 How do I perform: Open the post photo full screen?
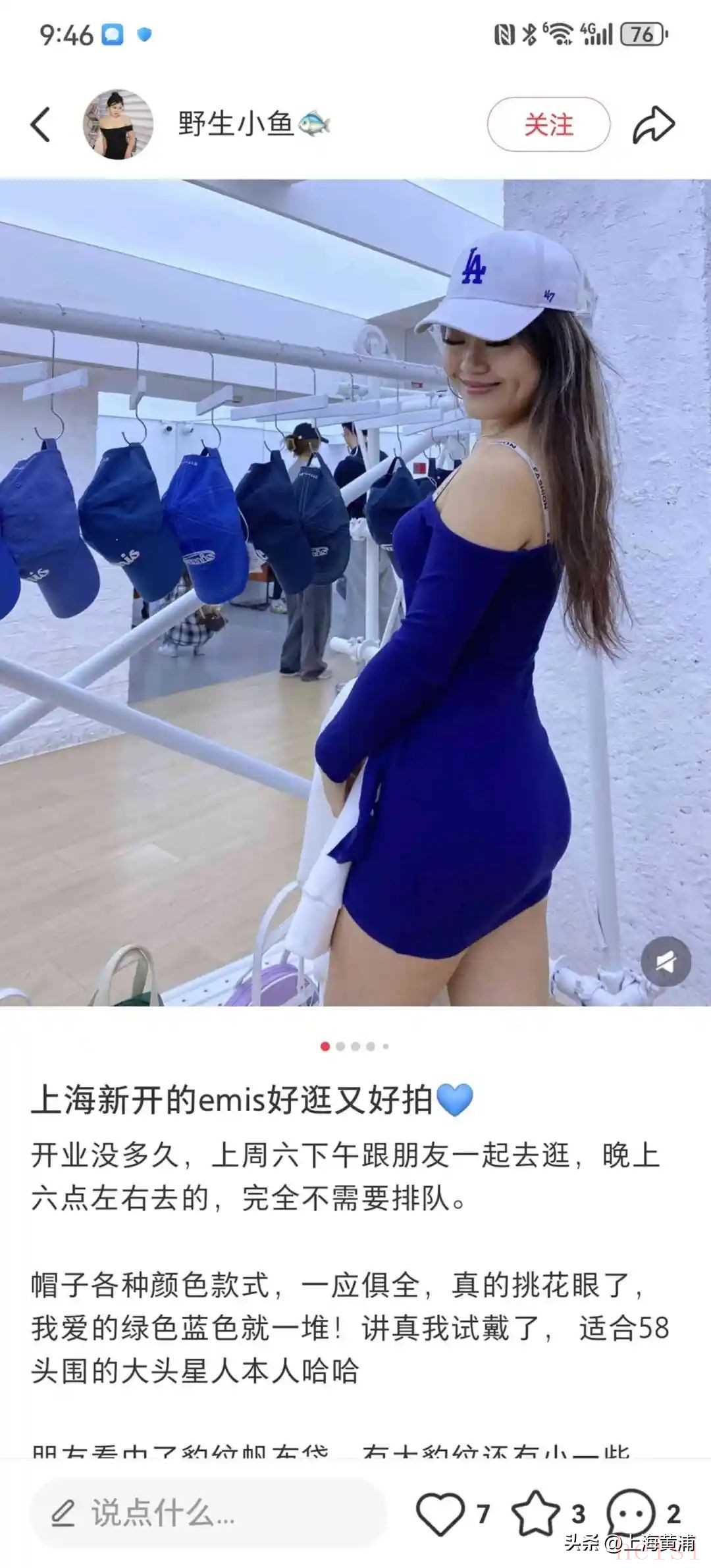click(355, 592)
